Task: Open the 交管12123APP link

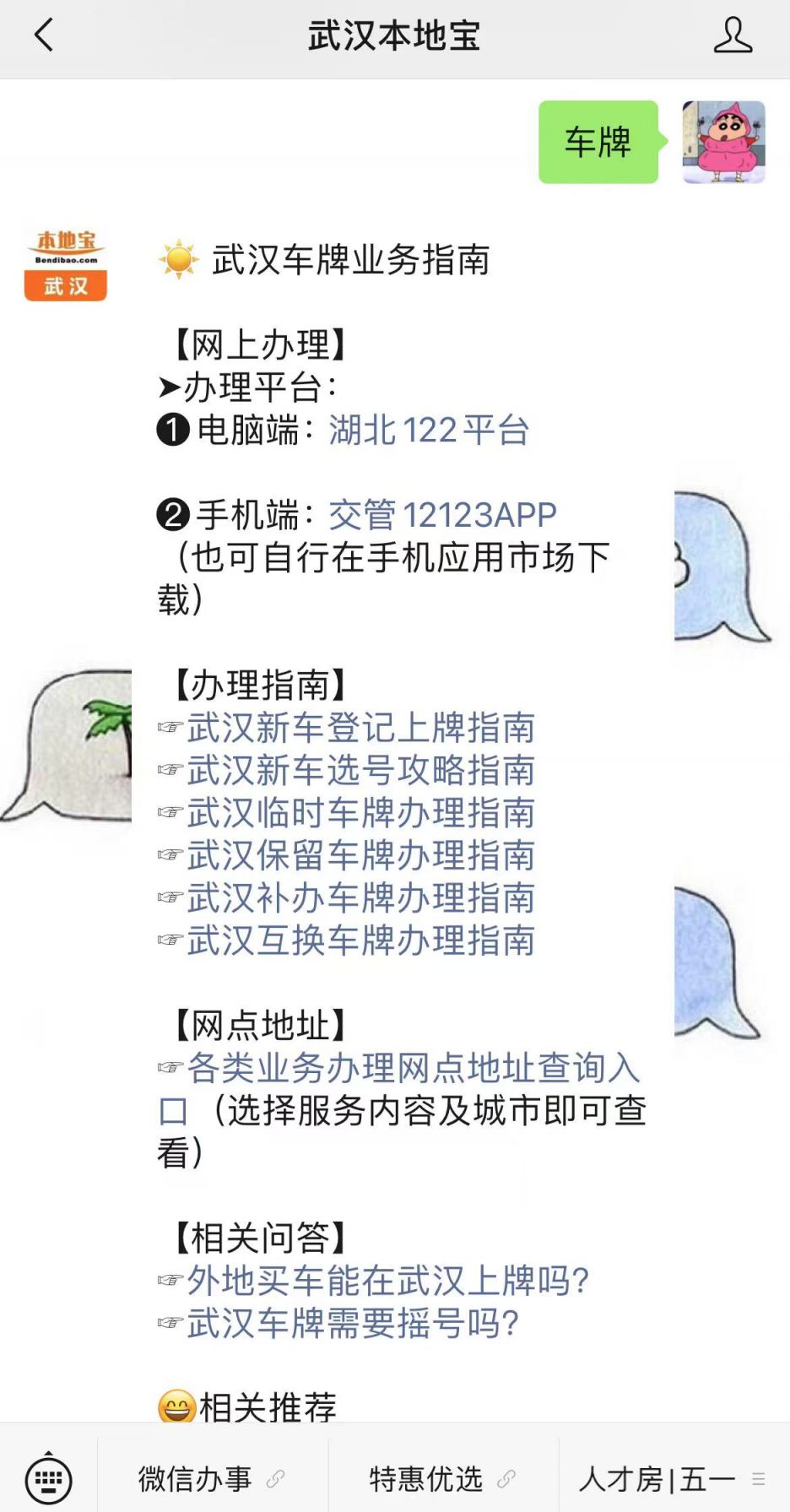Action: pyautogui.click(x=442, y=515)
